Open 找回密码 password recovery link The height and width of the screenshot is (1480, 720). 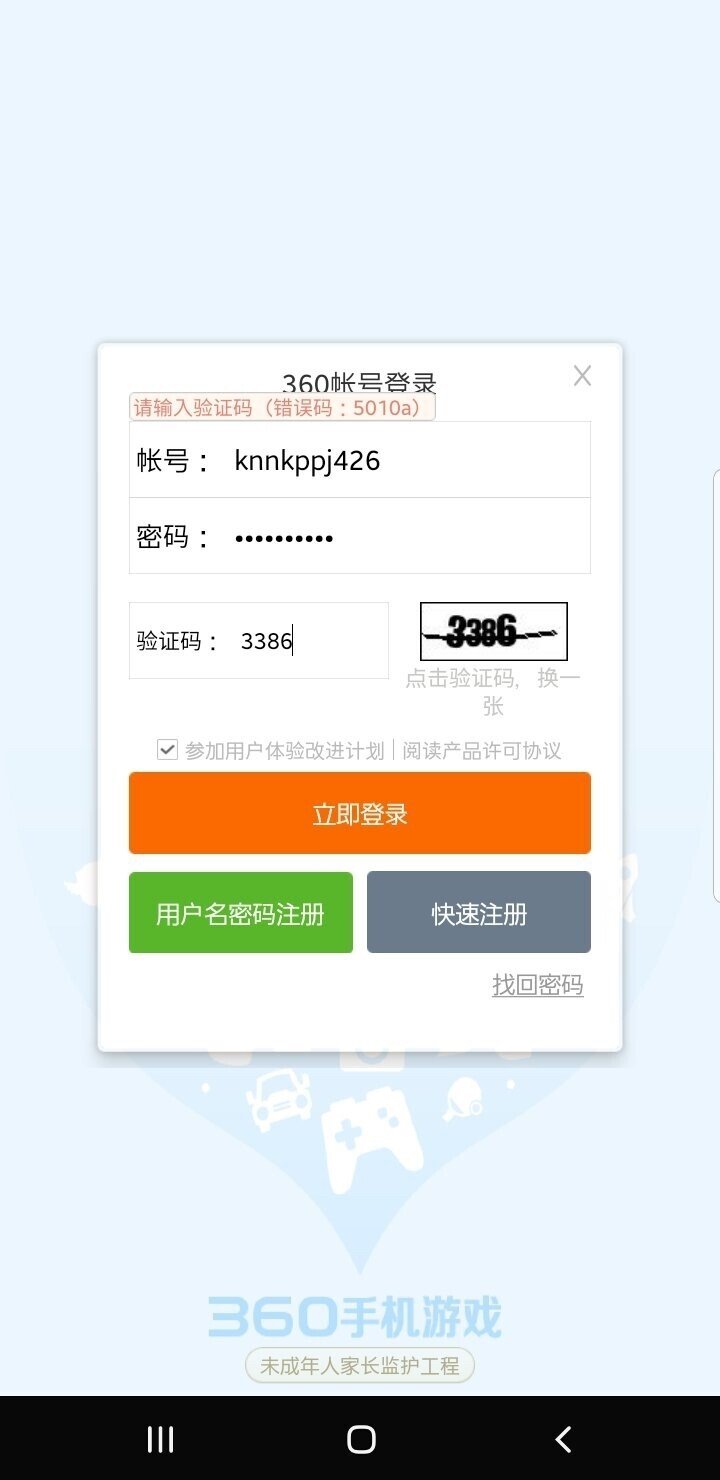[x=537, y=986]
